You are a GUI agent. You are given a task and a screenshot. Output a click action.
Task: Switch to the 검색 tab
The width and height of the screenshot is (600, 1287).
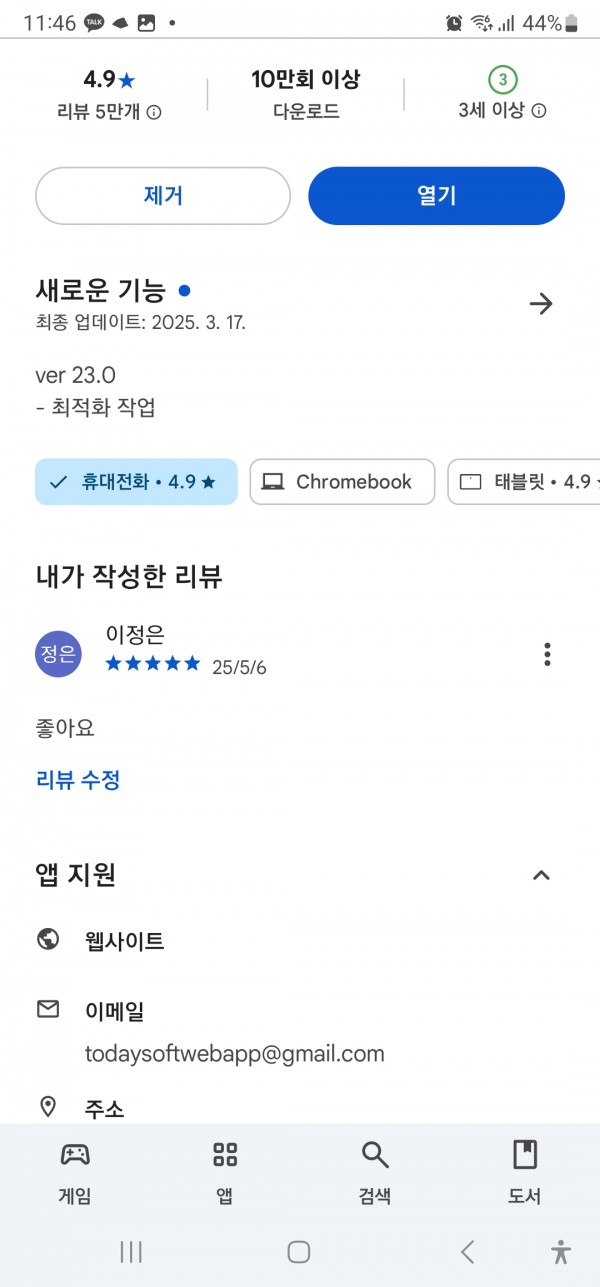click(x=375, y=1172)
